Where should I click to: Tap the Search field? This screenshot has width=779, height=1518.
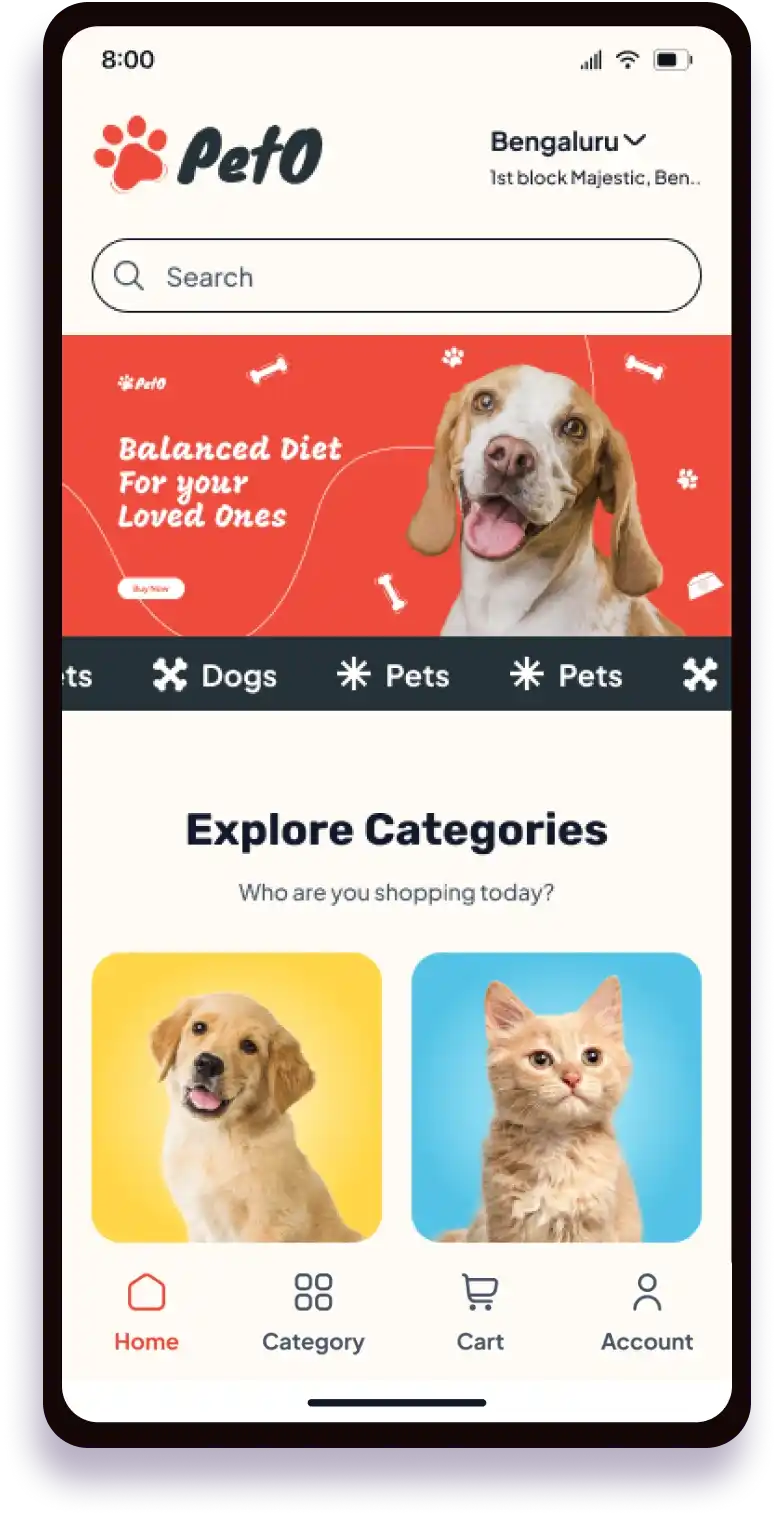click(x=396, y=276)
